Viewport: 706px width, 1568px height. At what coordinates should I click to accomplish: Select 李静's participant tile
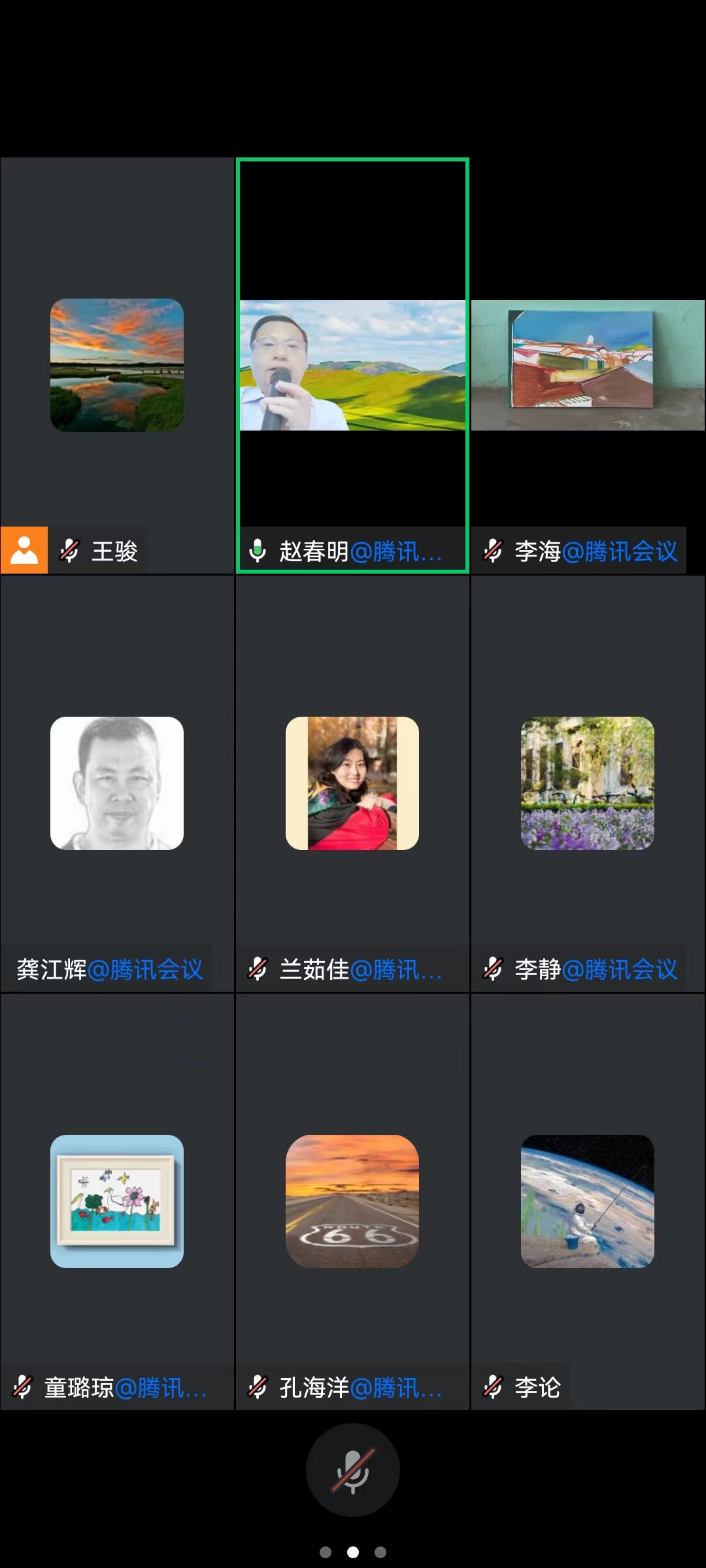click(588, 783)
